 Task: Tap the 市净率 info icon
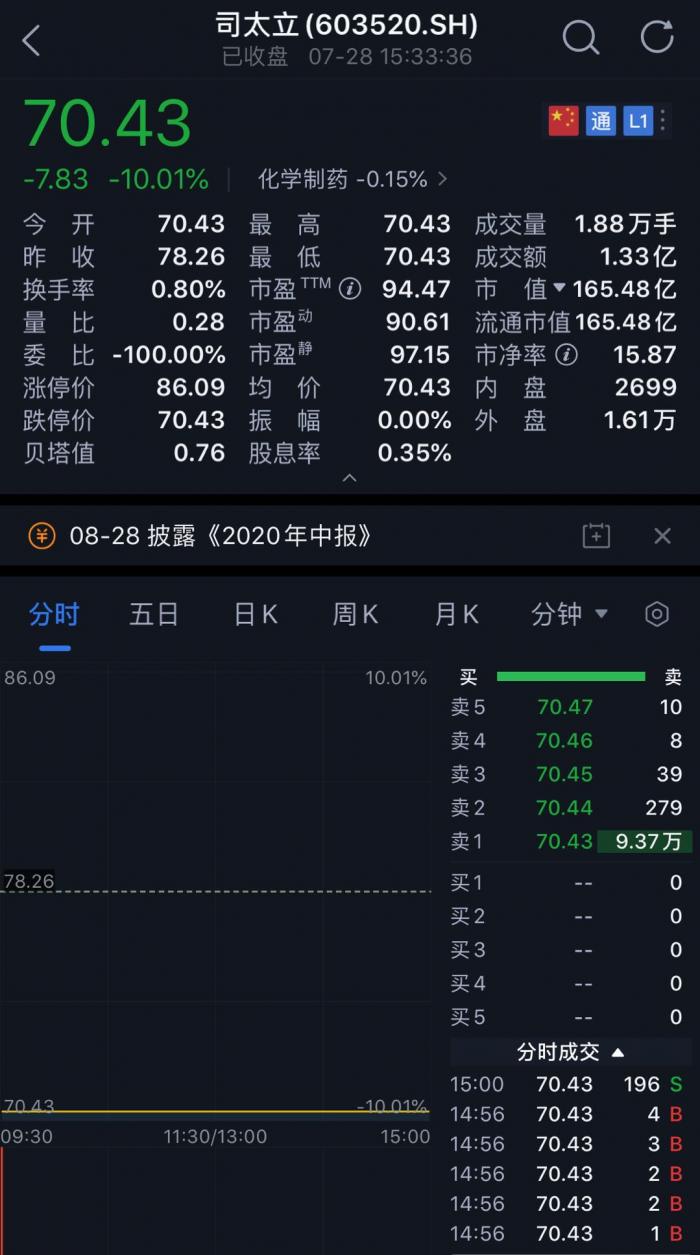[x=566, y=354]
